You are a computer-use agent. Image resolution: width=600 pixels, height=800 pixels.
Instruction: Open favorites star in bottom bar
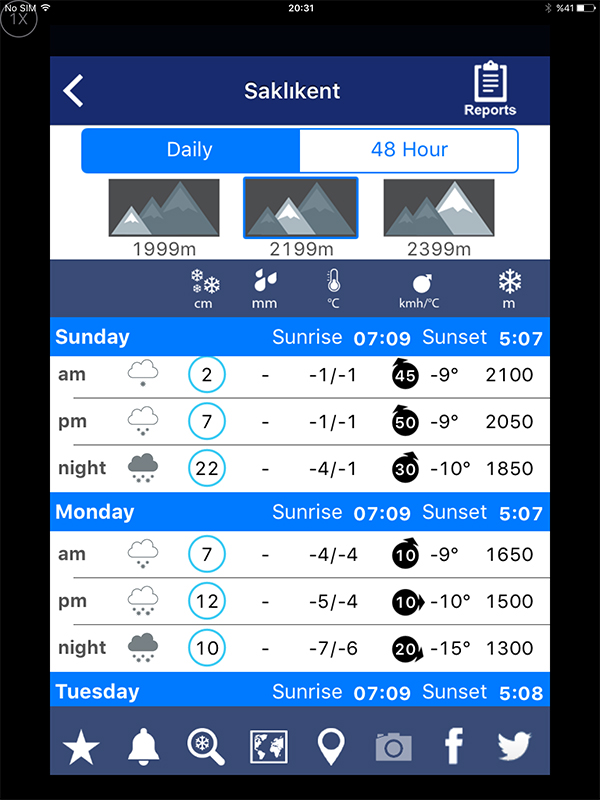(80, 746)
